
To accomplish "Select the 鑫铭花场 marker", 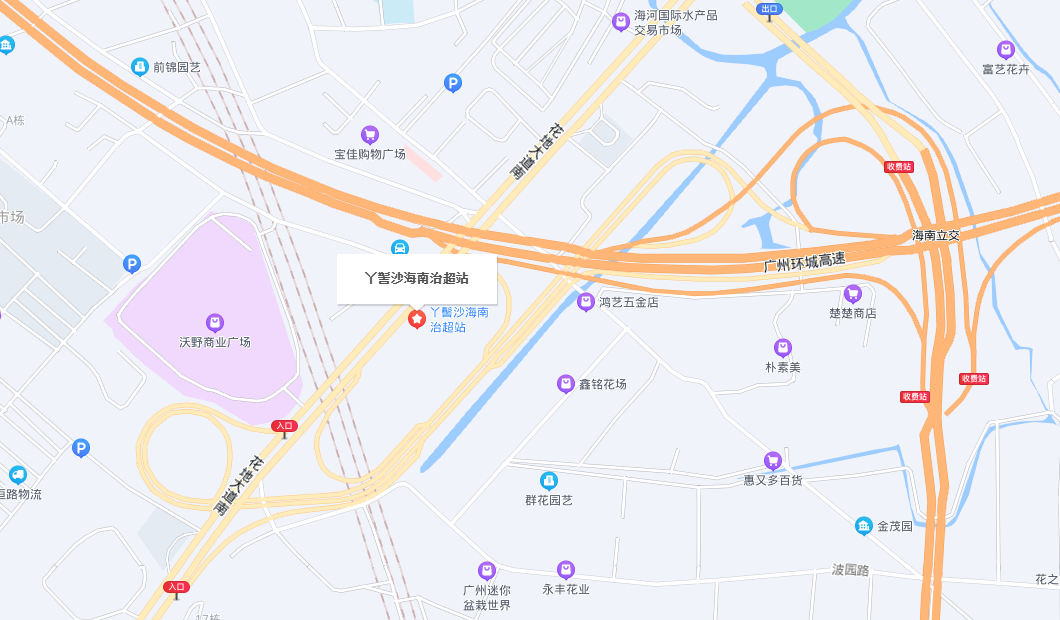I will 566,384.
